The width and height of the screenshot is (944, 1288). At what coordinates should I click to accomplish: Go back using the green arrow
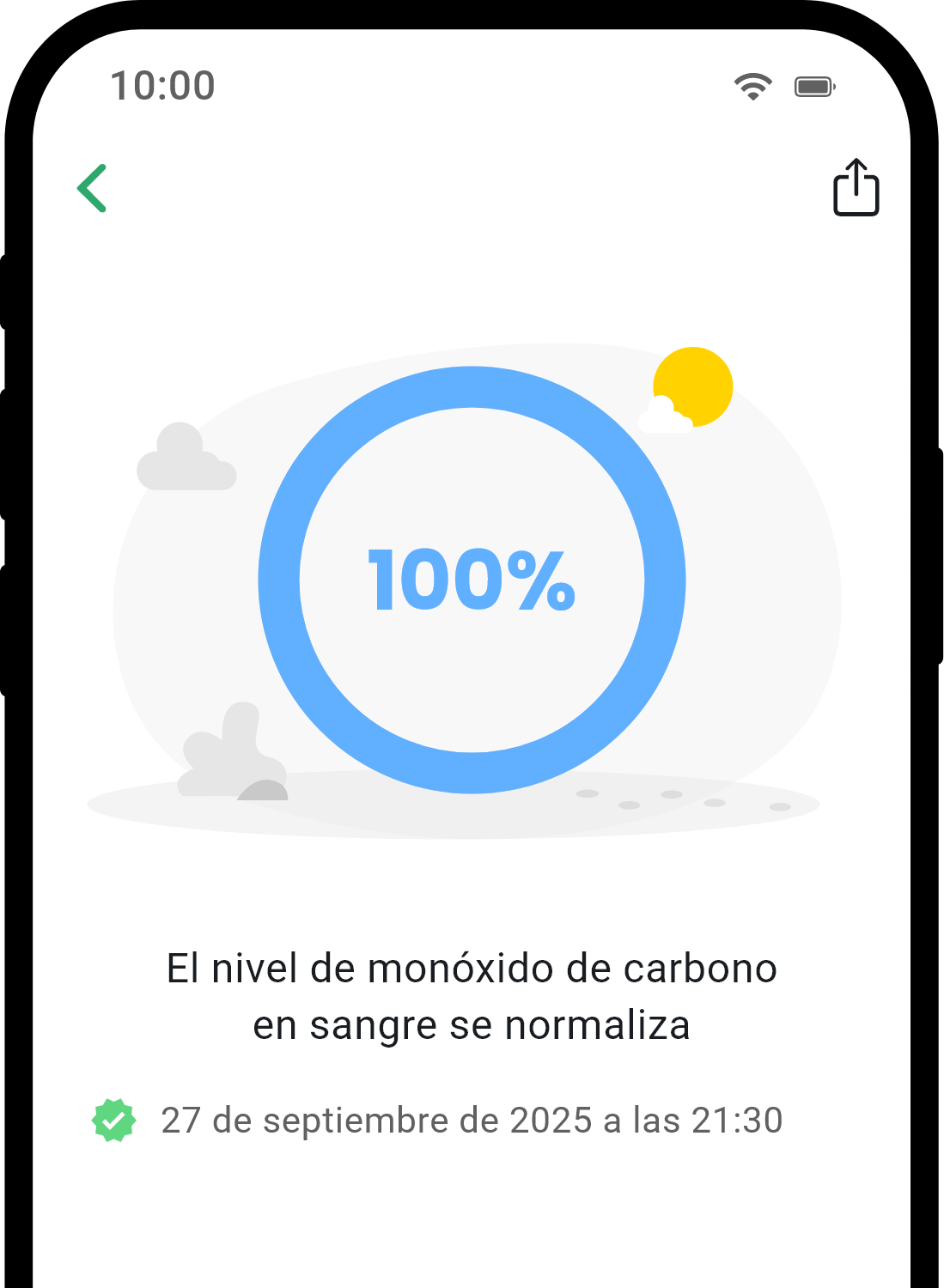pos(92,188)
